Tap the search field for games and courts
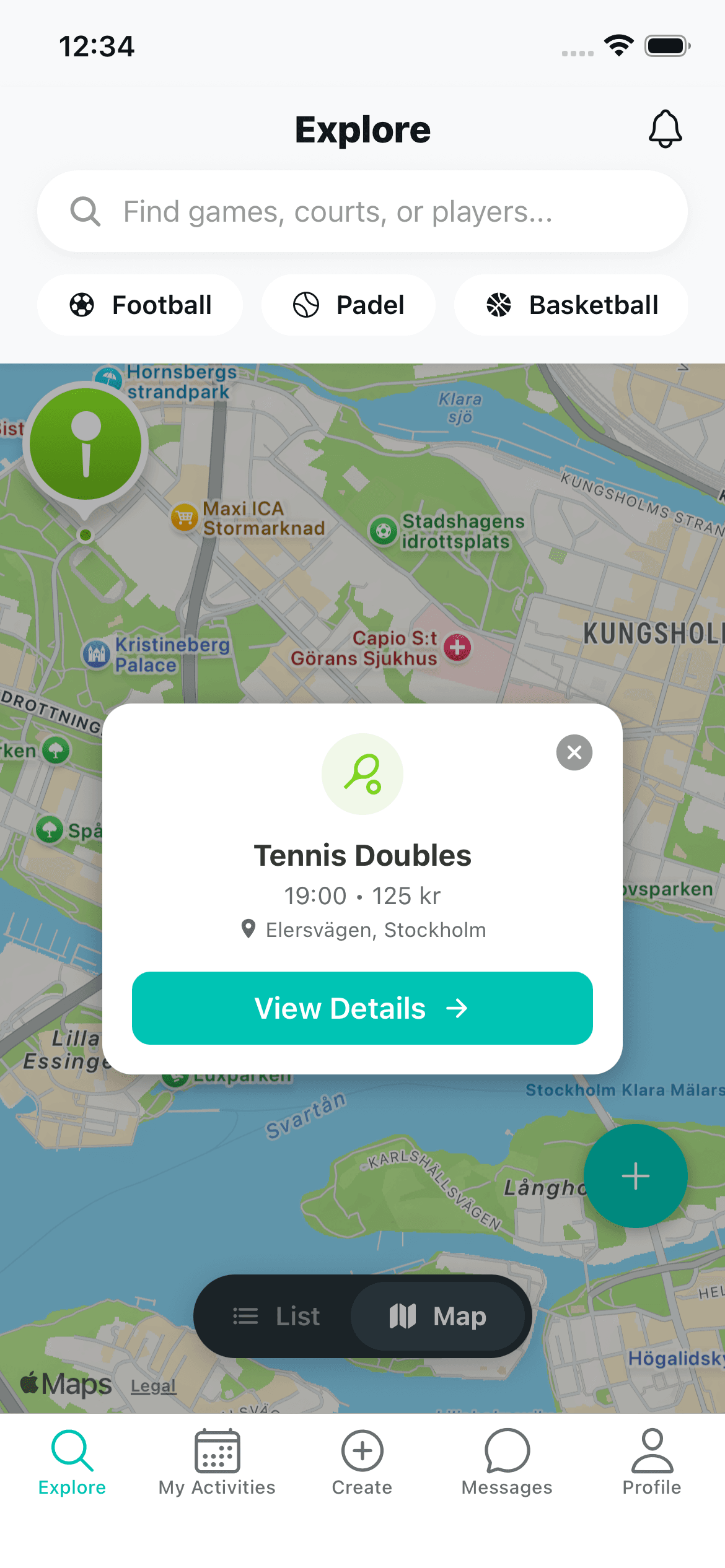 pos(362,212)
